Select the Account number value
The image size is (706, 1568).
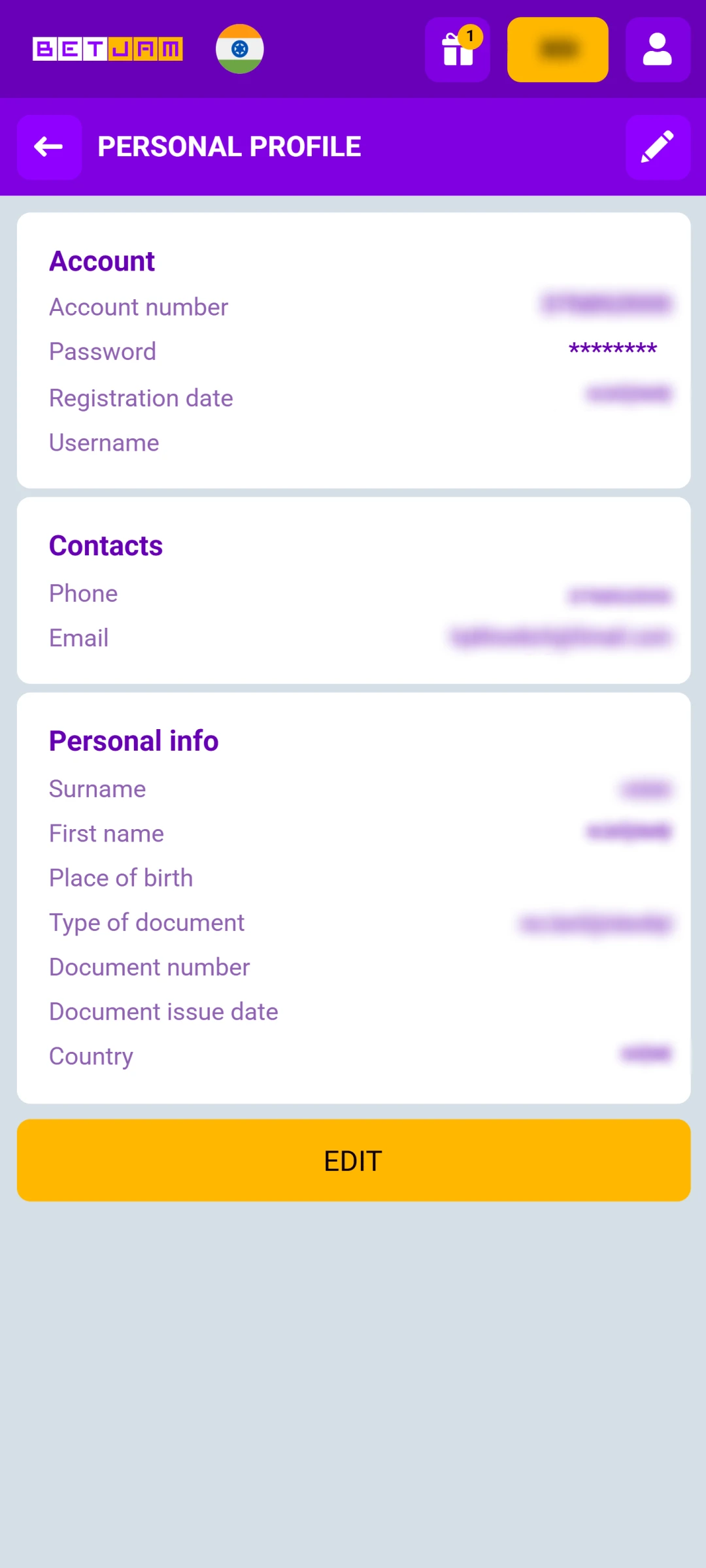[608, 306]
